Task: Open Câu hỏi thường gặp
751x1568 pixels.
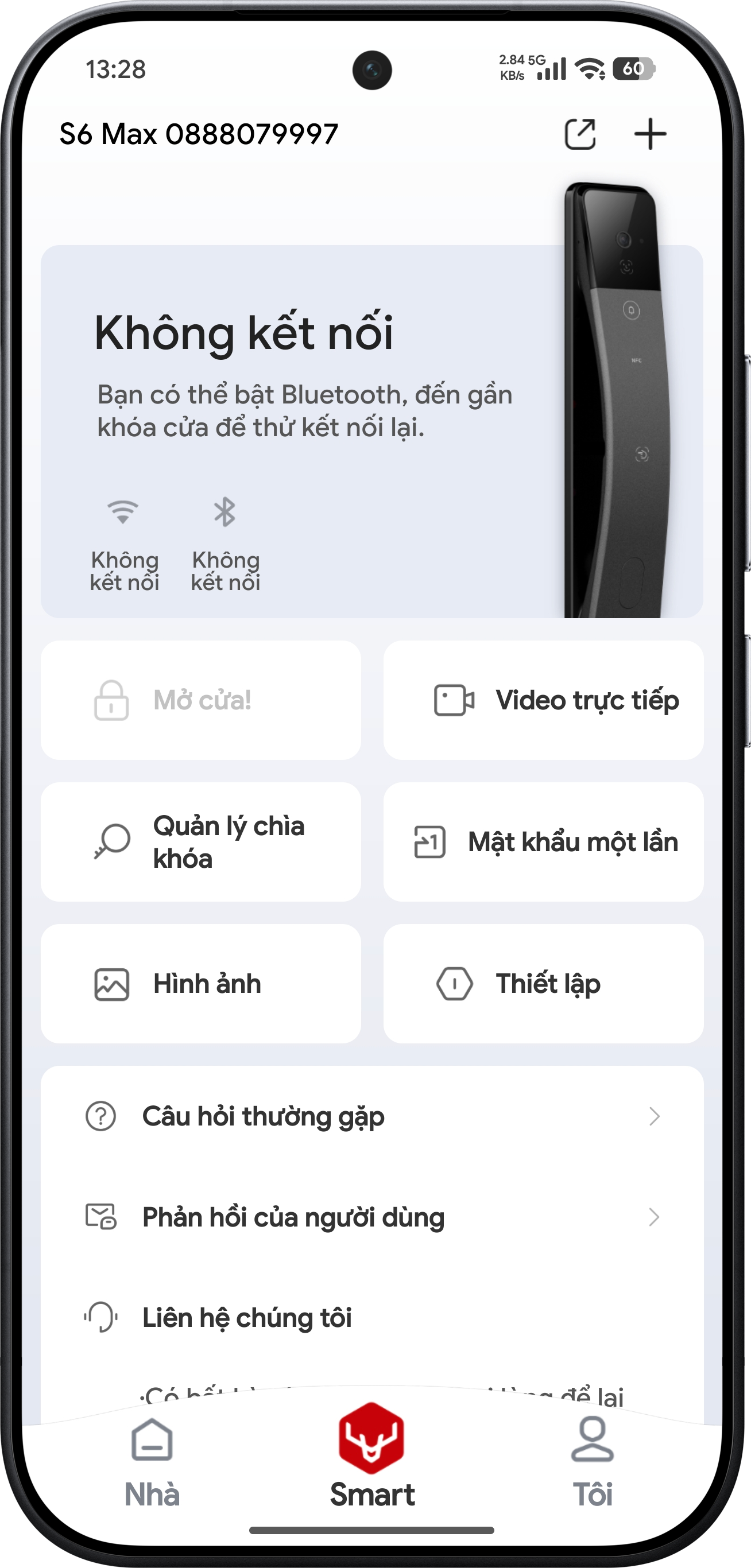Action: (371, 1116)
